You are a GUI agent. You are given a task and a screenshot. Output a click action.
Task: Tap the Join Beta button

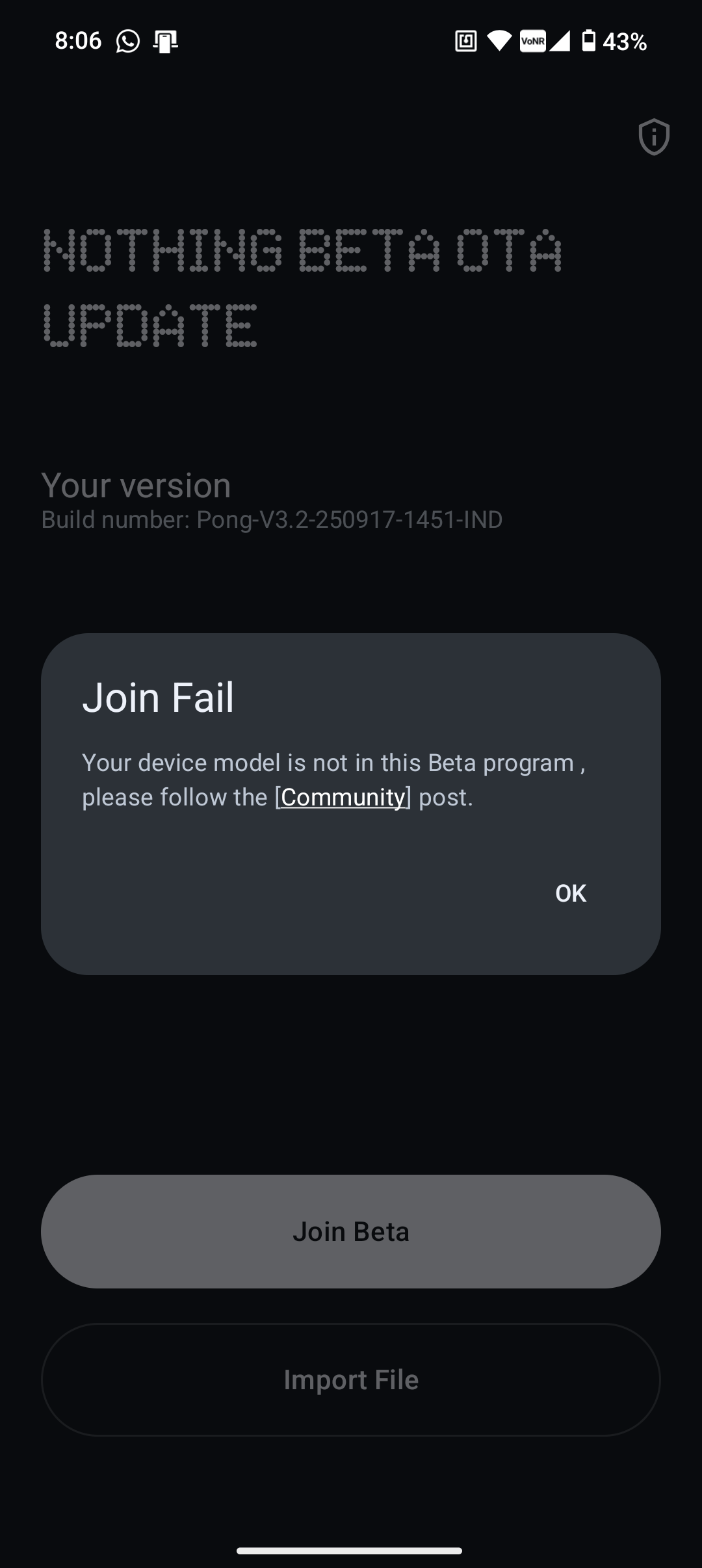pyautogui.click(x=351, y=1231)
